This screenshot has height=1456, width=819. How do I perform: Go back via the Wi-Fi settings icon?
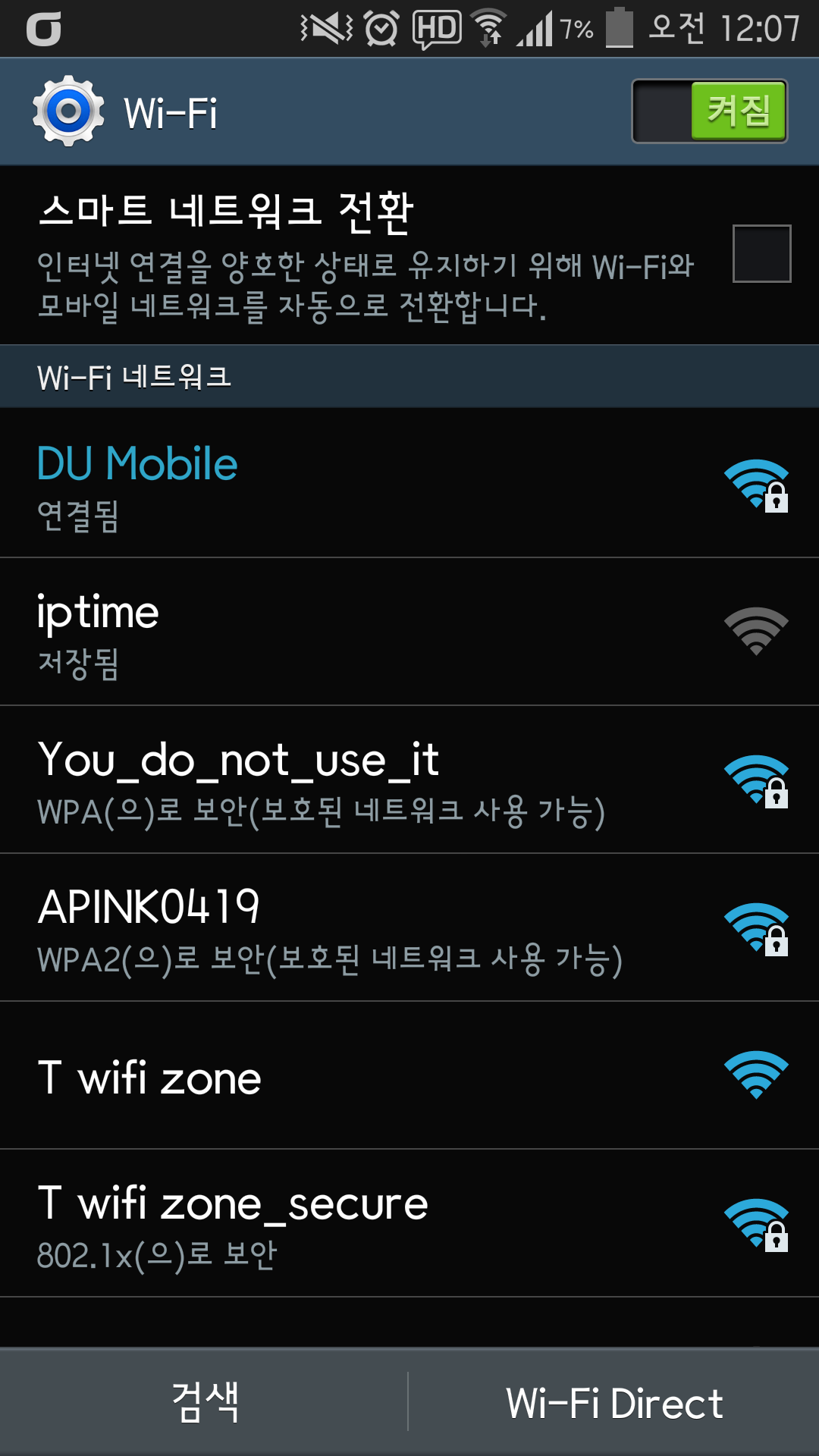tap(68, 111)
